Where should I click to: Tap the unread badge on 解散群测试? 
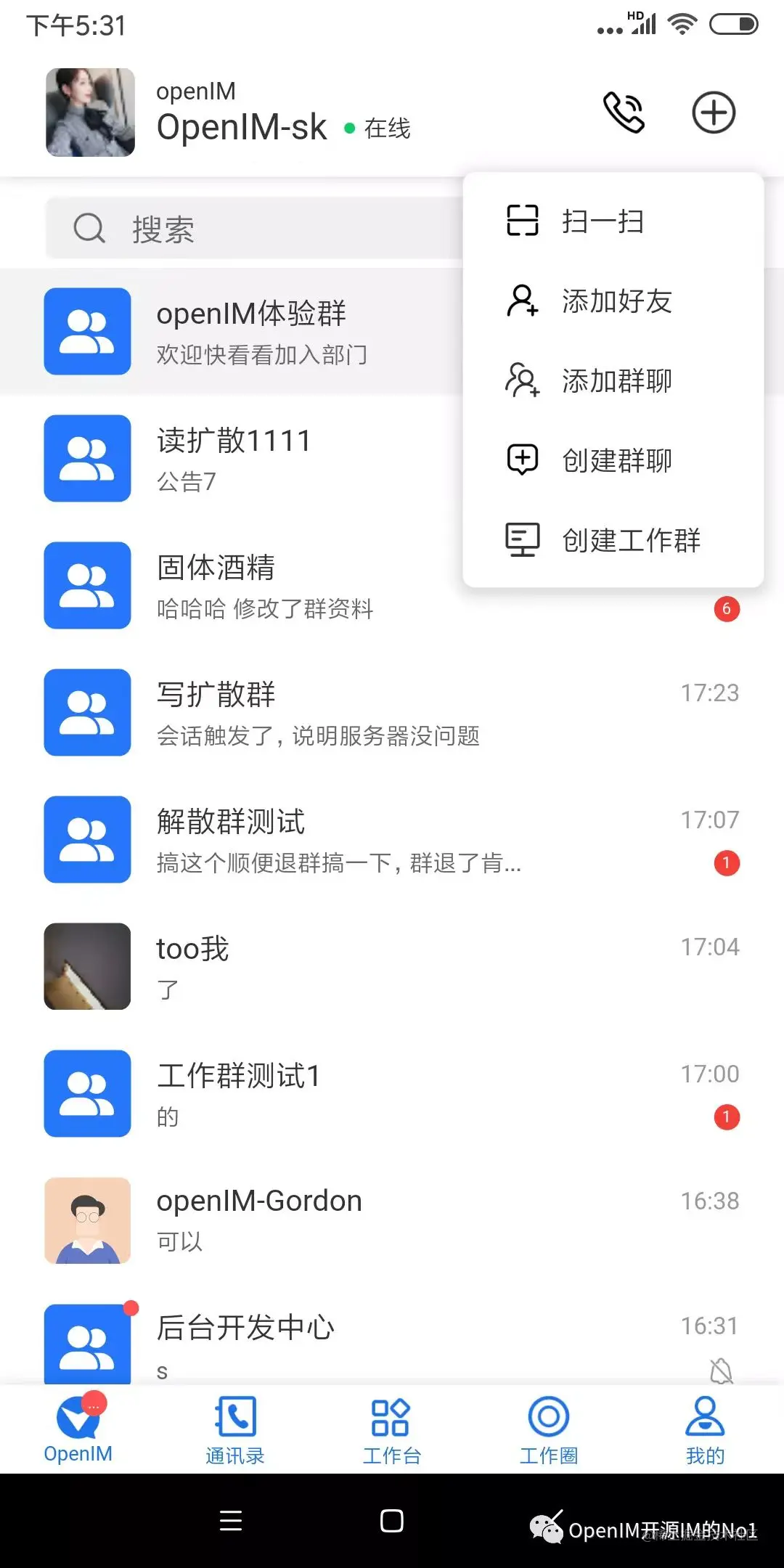point(727,863)
